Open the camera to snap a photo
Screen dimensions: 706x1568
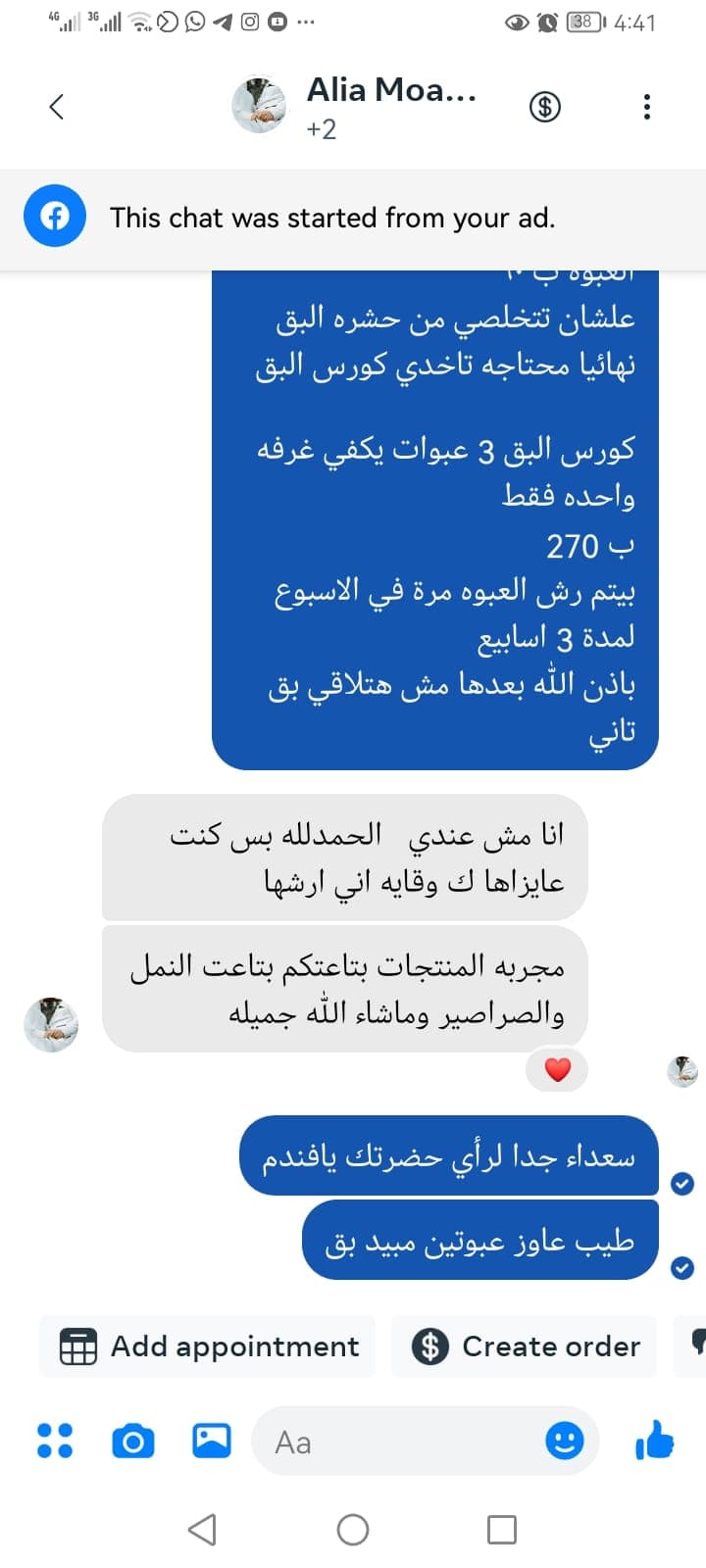[134, 1441]
